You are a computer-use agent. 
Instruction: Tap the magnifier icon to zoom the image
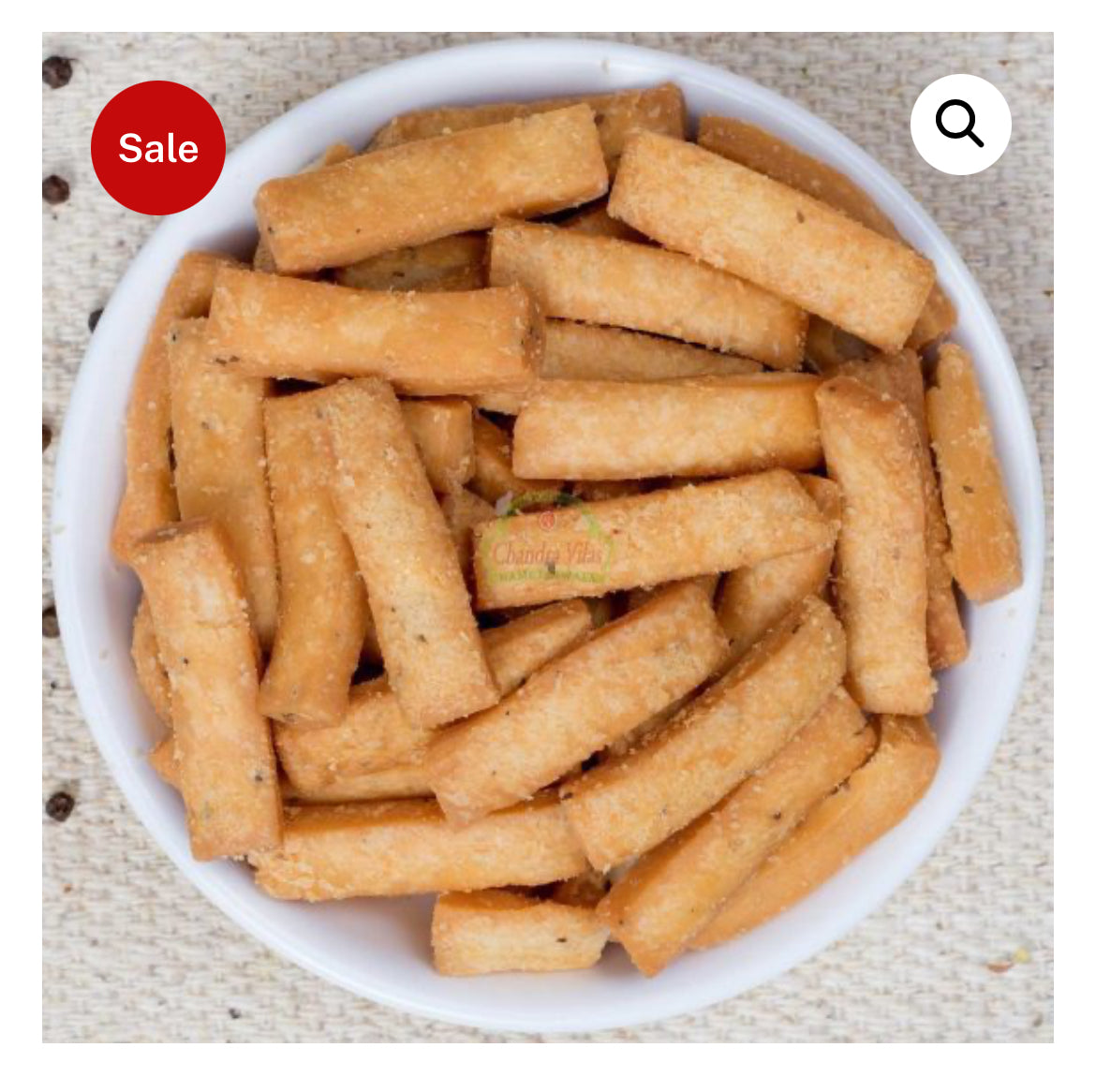pyautogui.click(x=960, y=125)
